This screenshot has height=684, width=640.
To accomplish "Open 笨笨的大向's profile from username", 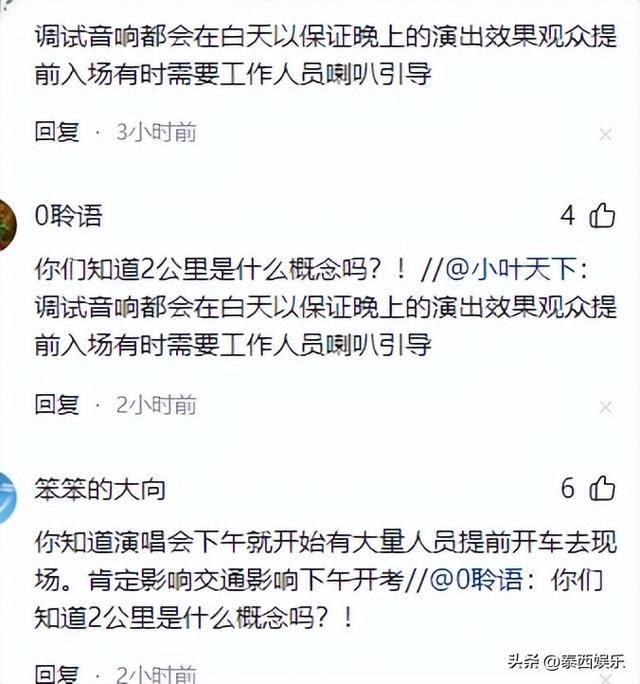I will click(x=100, y=489).
